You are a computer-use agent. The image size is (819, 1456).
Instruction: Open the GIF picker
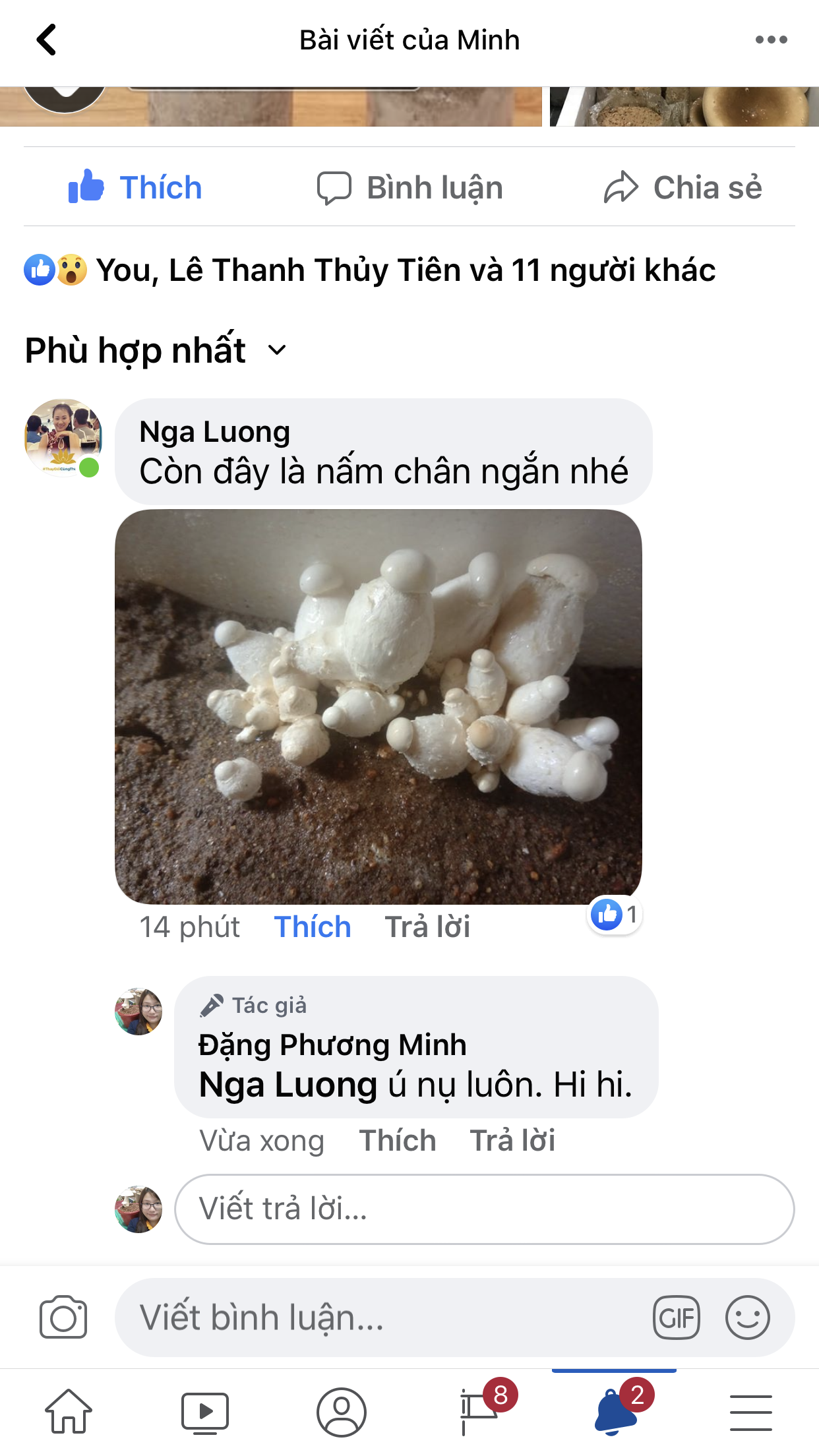pos(676,1318)
